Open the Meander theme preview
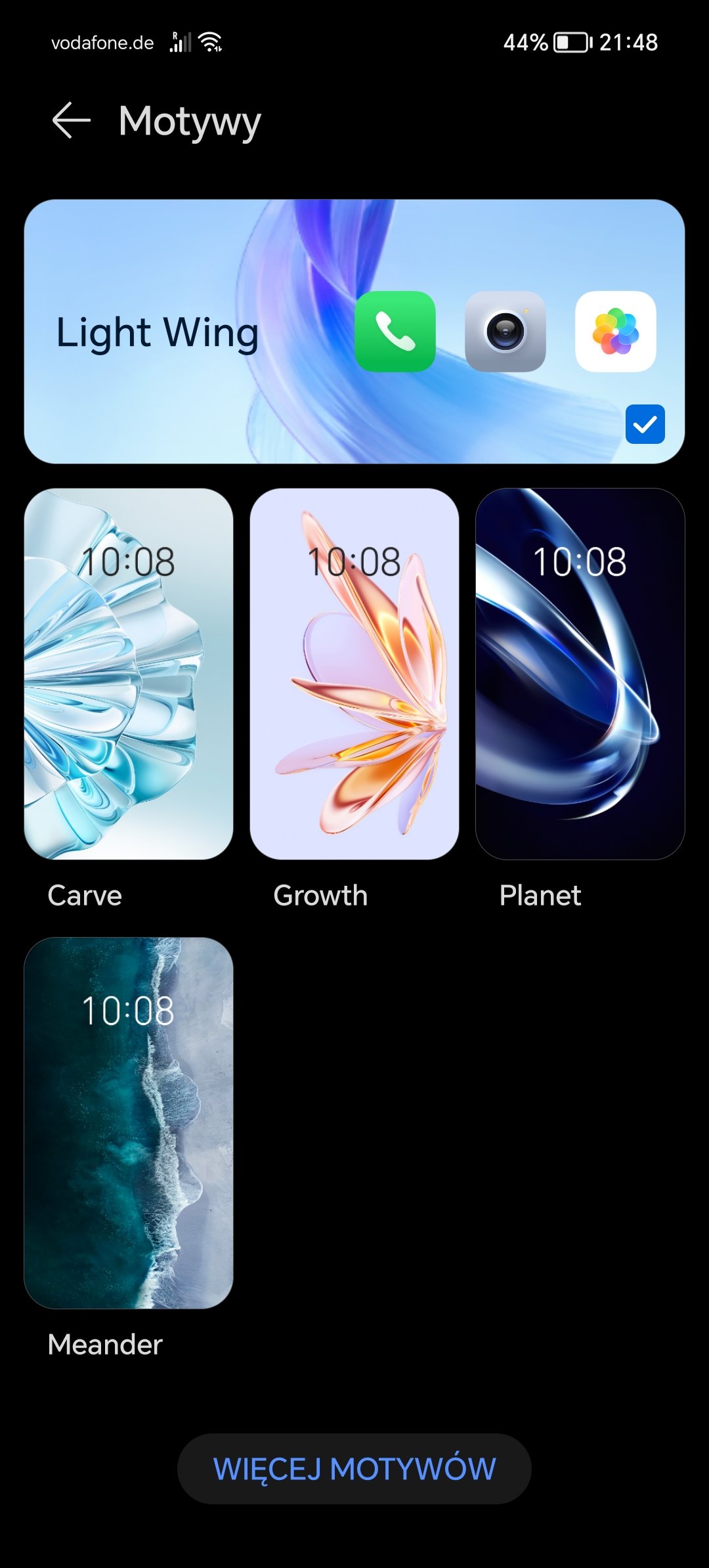The width and height of the screenshot is (709, 1568). pos(129,1123)
